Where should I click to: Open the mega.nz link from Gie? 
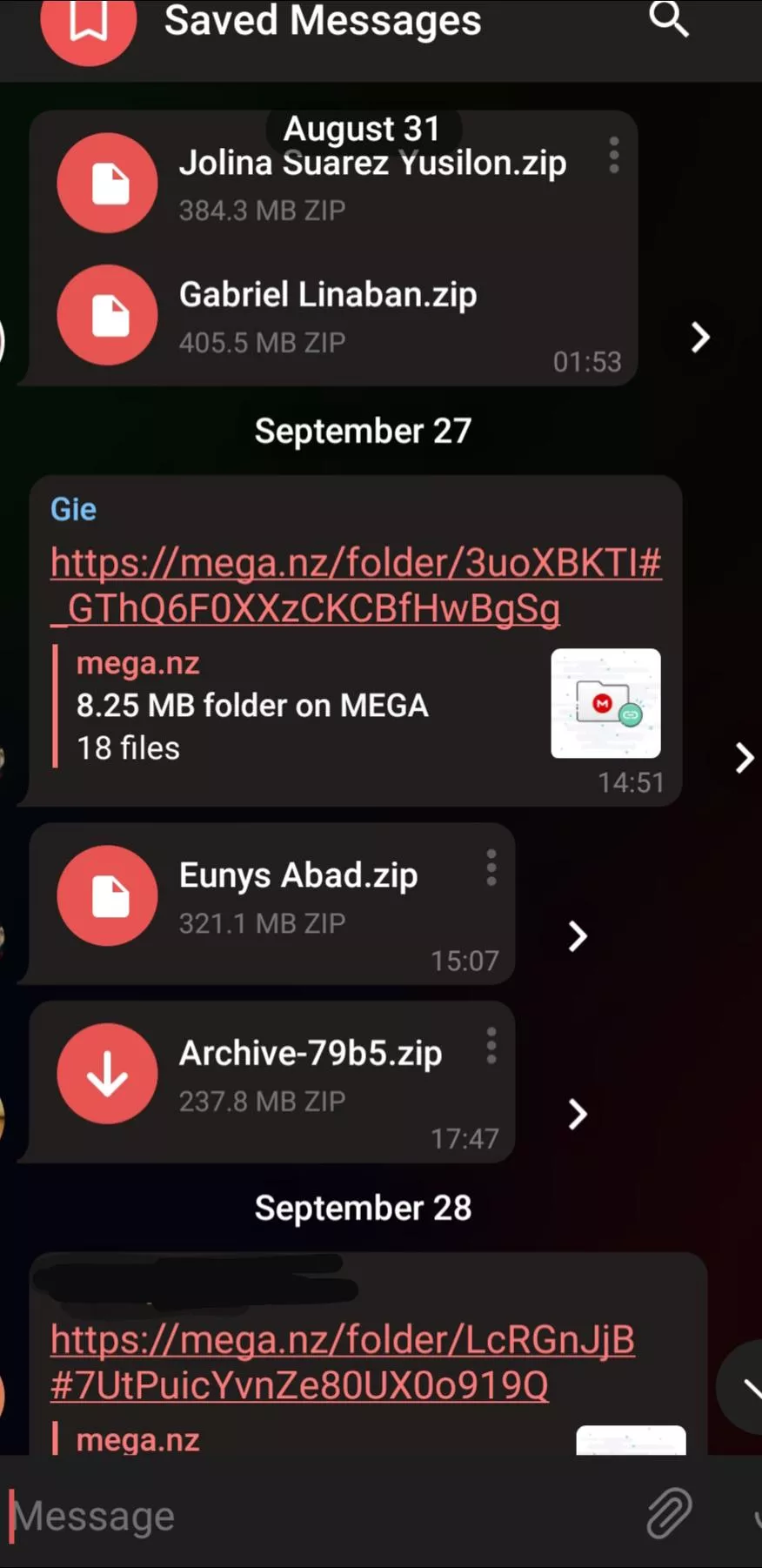(355, 585)
